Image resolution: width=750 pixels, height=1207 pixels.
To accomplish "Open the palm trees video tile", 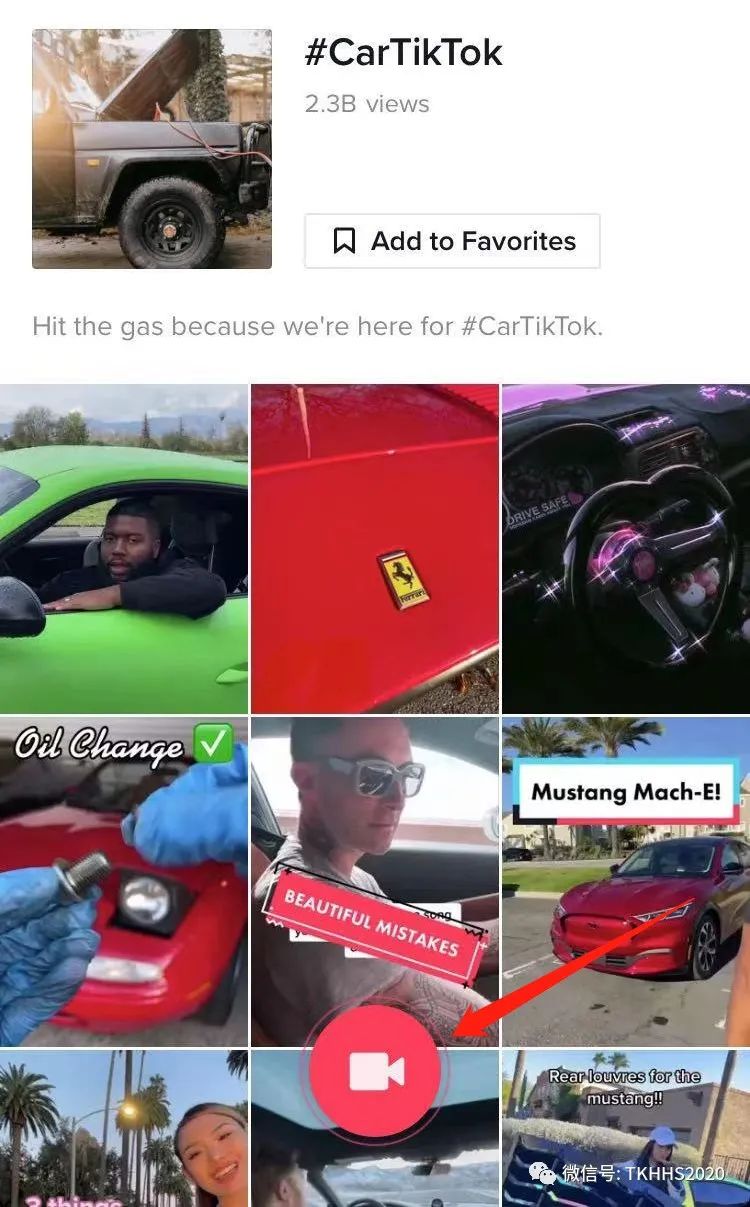I will pos(123,1128).
